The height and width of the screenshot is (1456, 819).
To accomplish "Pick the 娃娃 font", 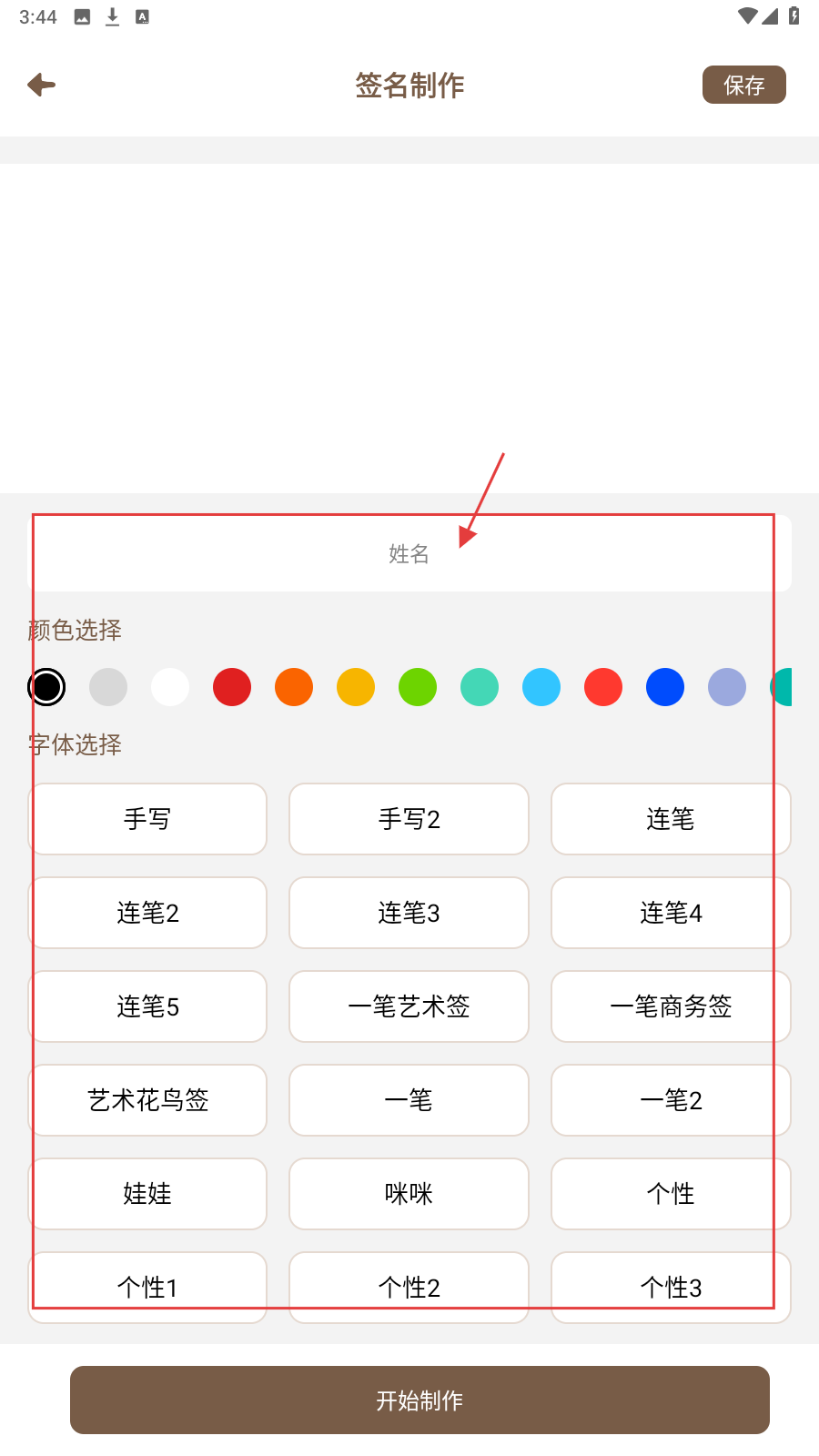I will point(147,1194).
